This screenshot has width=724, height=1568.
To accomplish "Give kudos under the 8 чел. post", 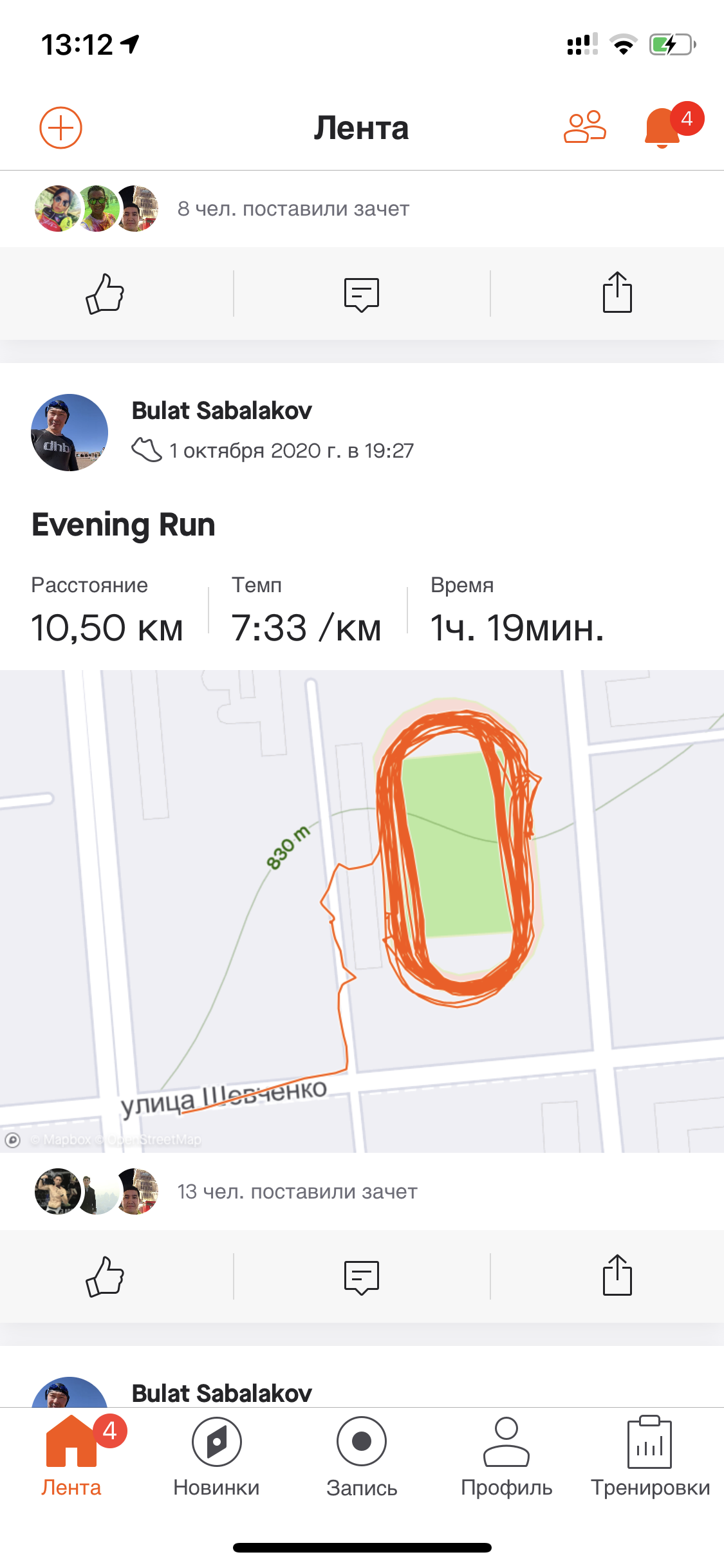I will (105, 294).
